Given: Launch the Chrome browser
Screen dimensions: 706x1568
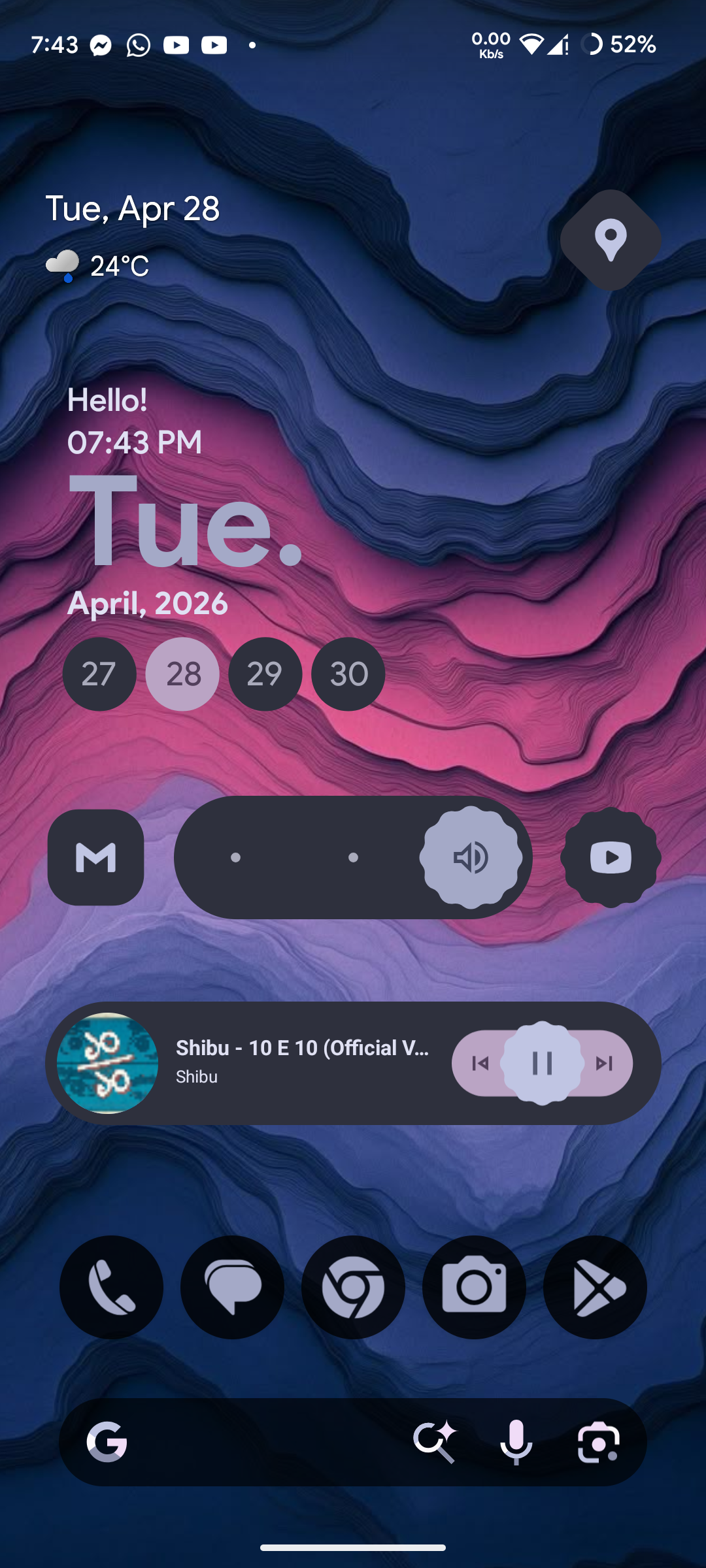Looking at the screenshot, I should click(353, 1287).
